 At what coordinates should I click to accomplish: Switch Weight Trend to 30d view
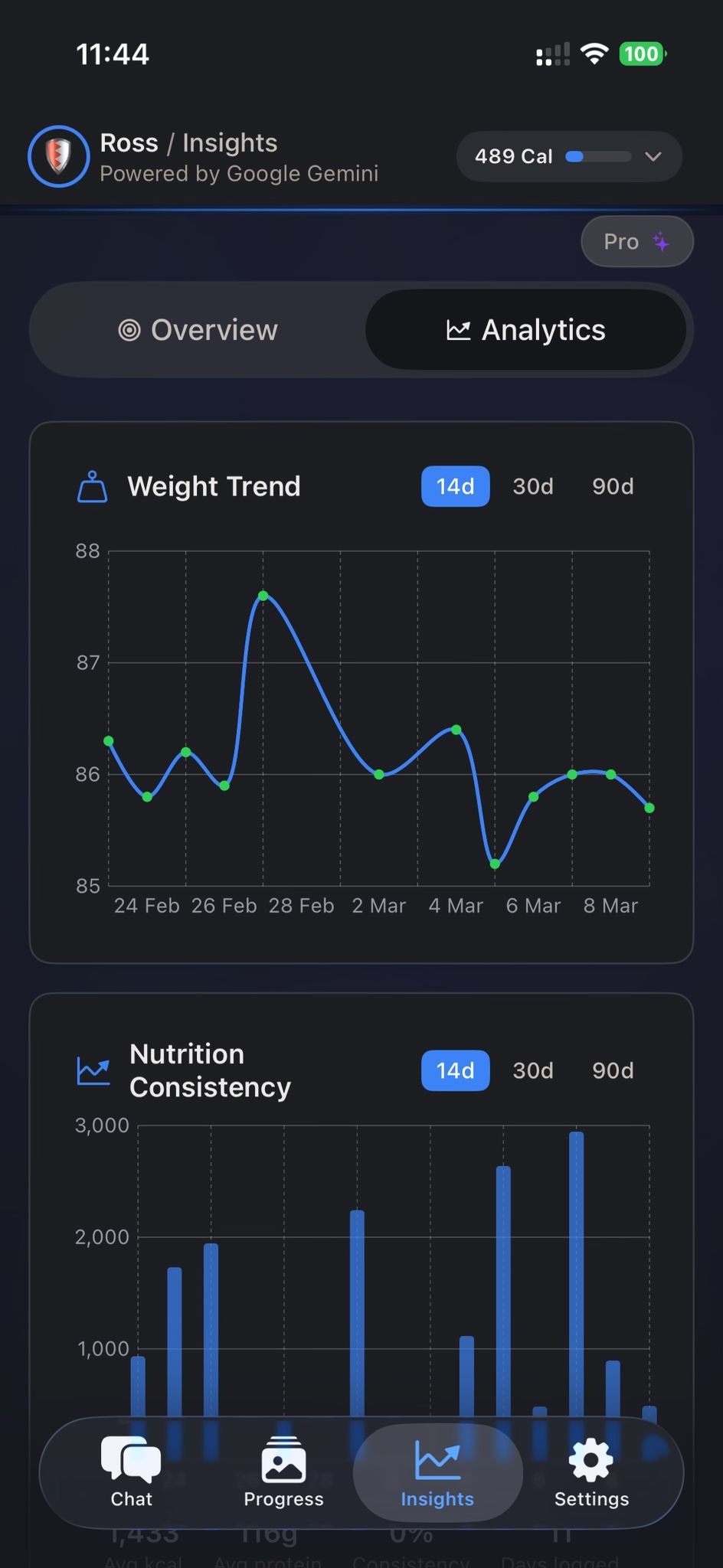click(532, 487)
